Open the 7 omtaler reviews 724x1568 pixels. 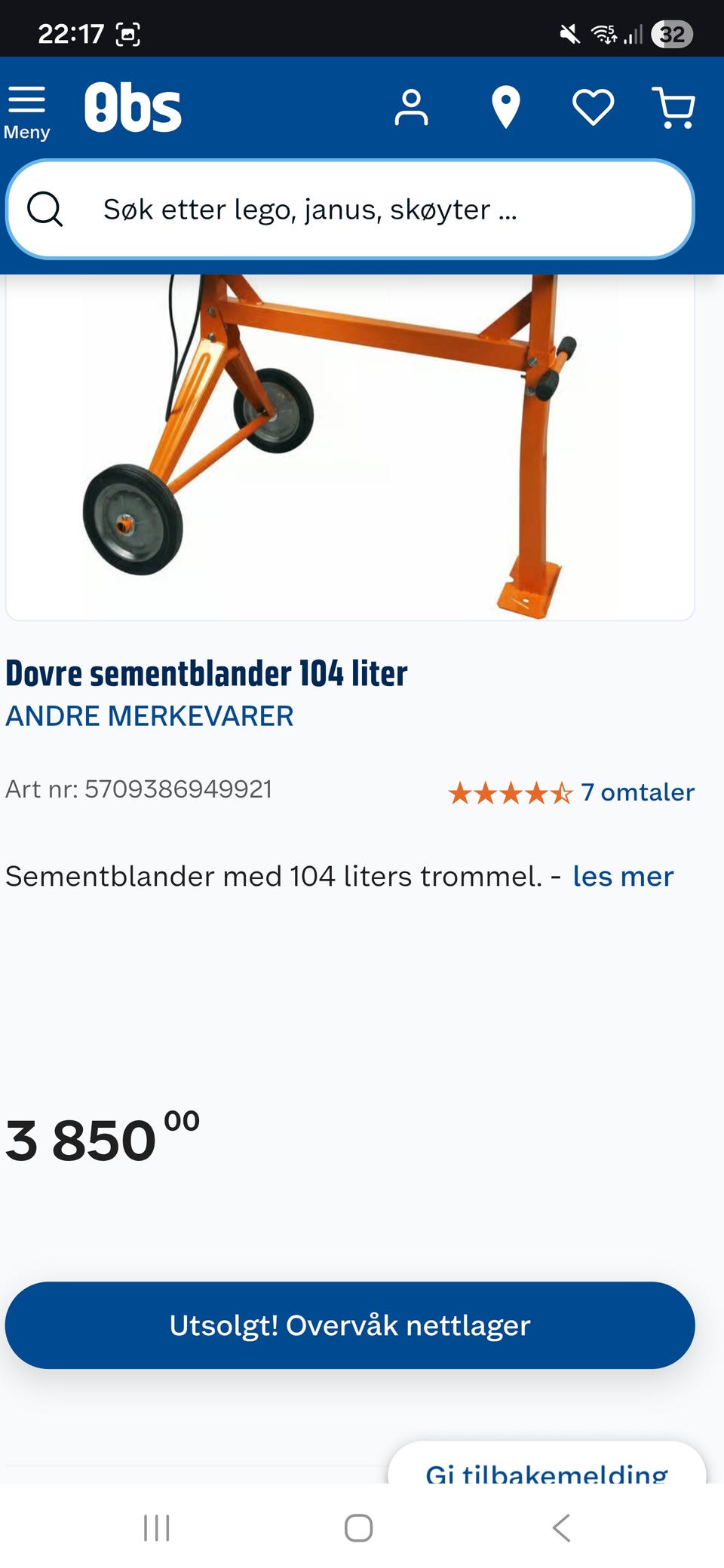pos(637,792)
